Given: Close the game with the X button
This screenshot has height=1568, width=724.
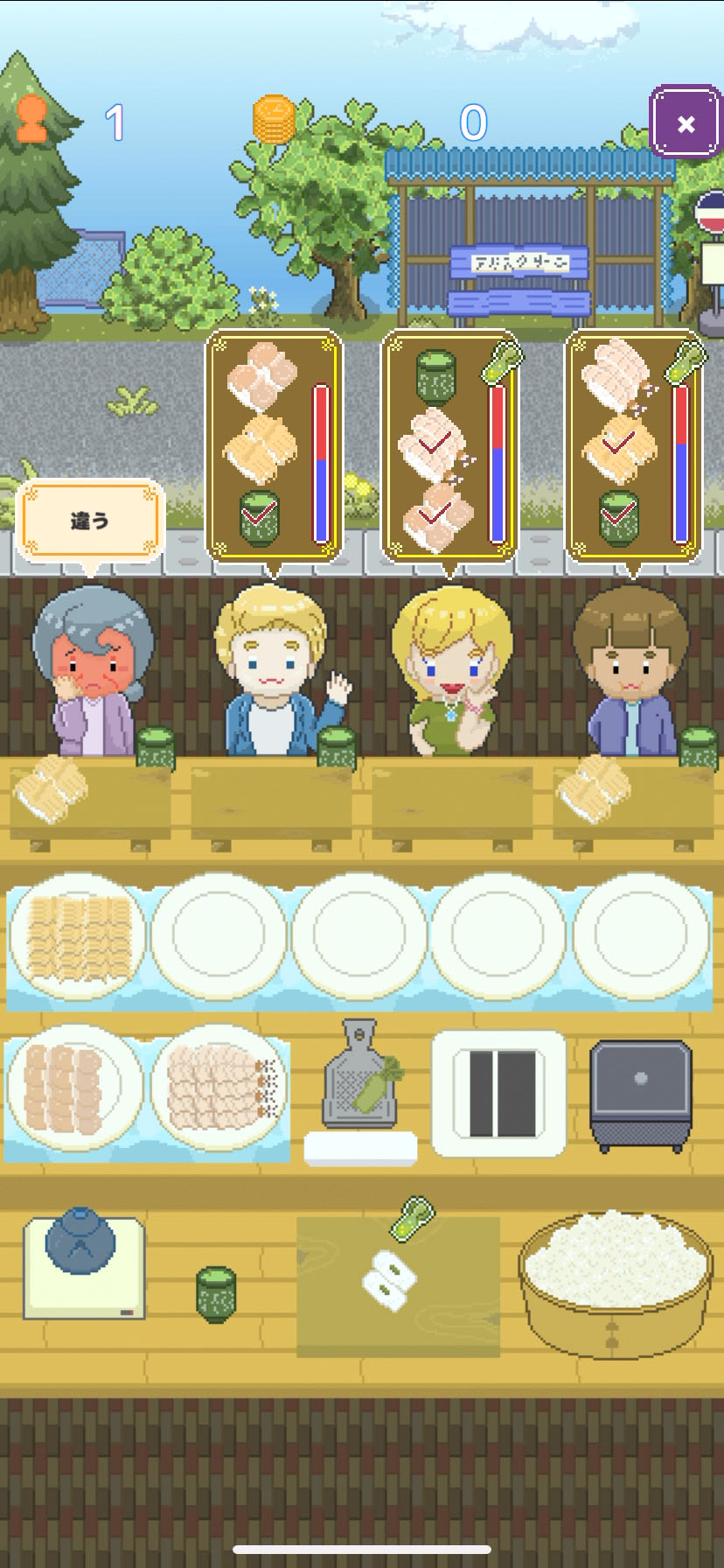Looking at the screenshot, I should 686,123.
